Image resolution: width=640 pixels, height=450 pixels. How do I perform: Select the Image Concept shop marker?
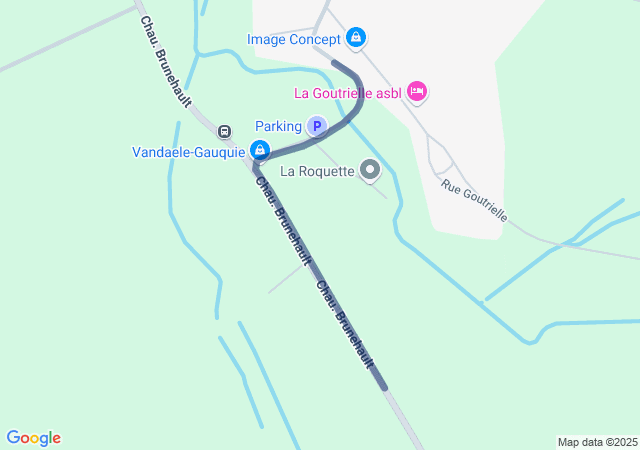click(355, 39)
